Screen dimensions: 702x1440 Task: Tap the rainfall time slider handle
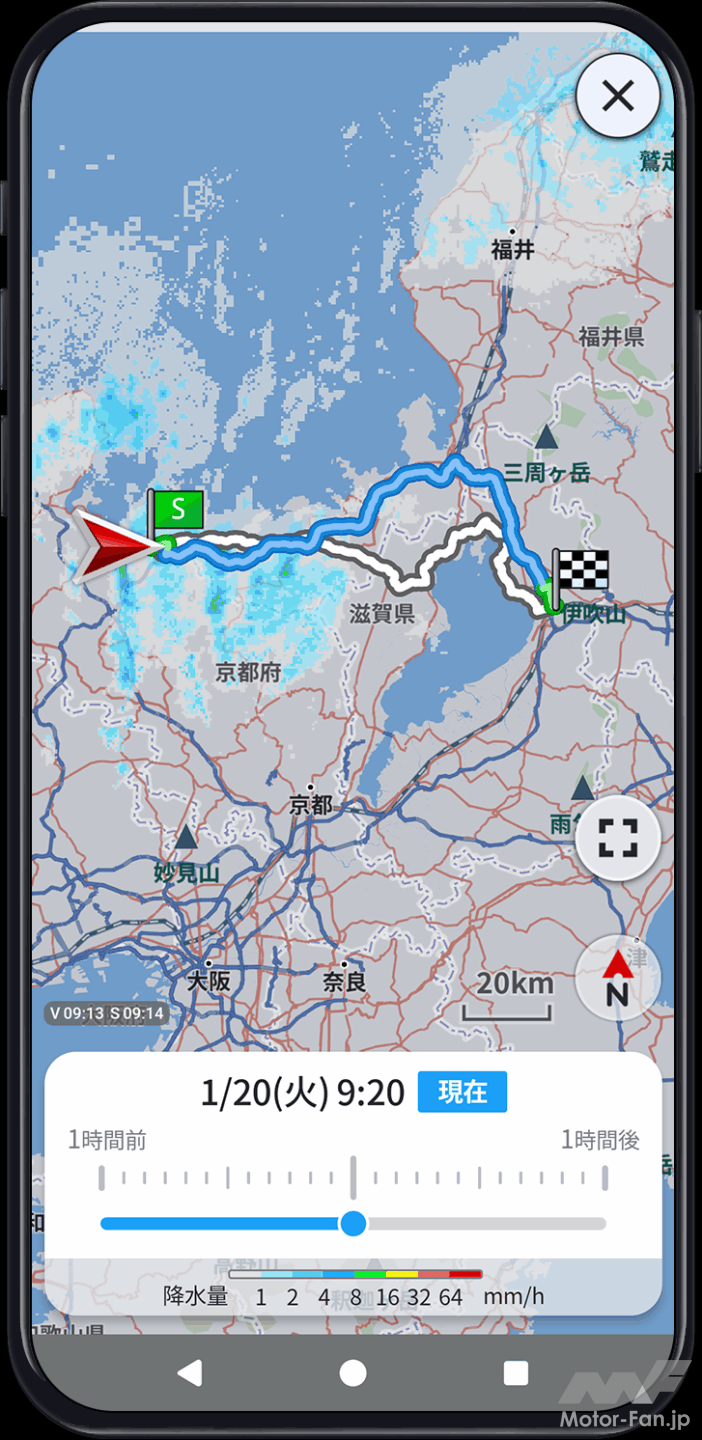pyautogui.click(x=353, y=1223)
